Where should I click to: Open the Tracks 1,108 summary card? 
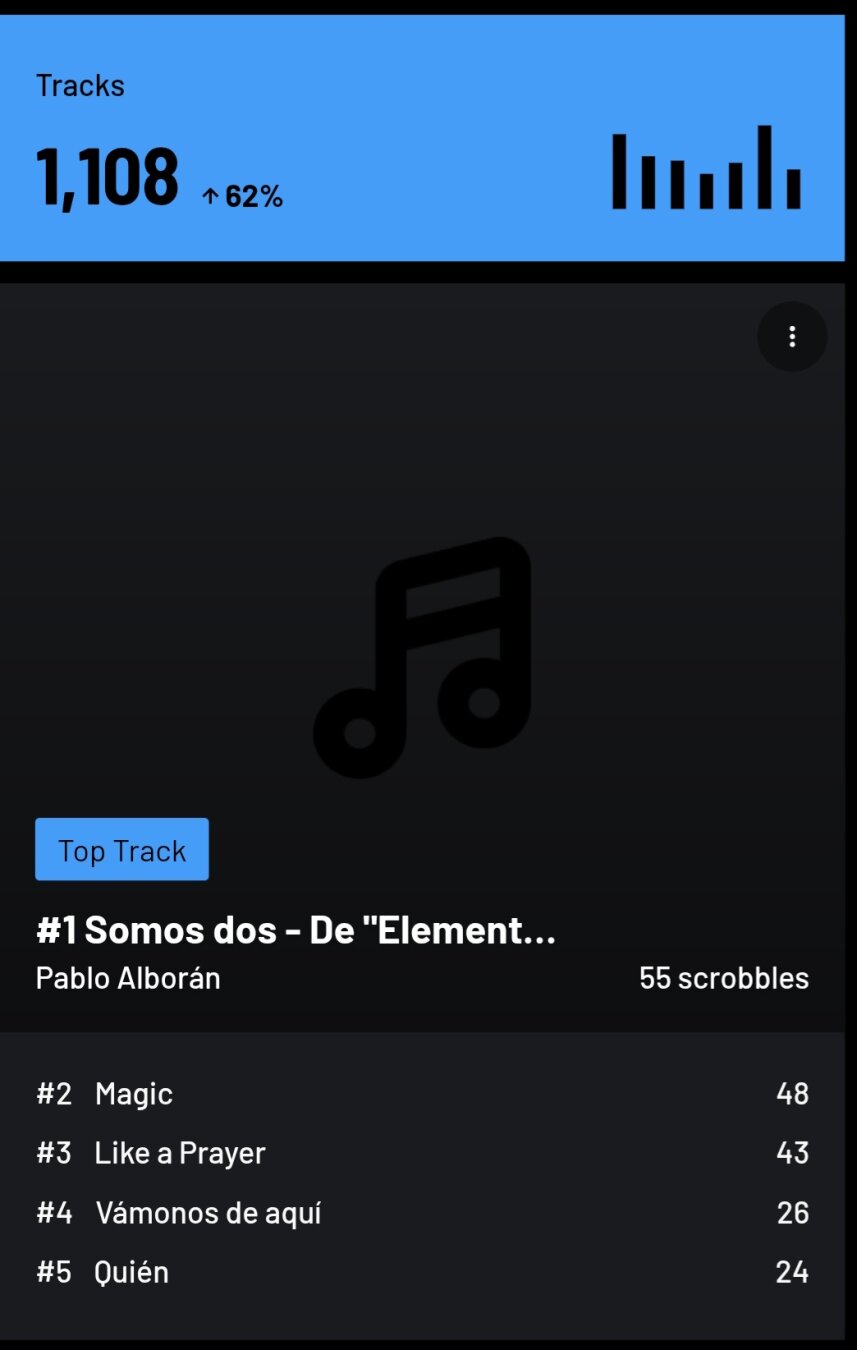coord(422,138)
